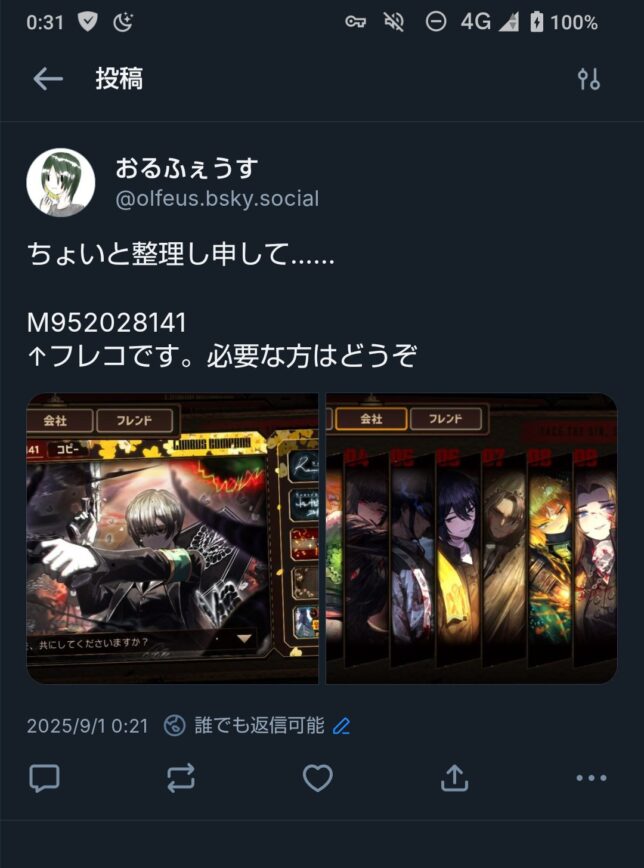Open thread view settings

point(589,80)
